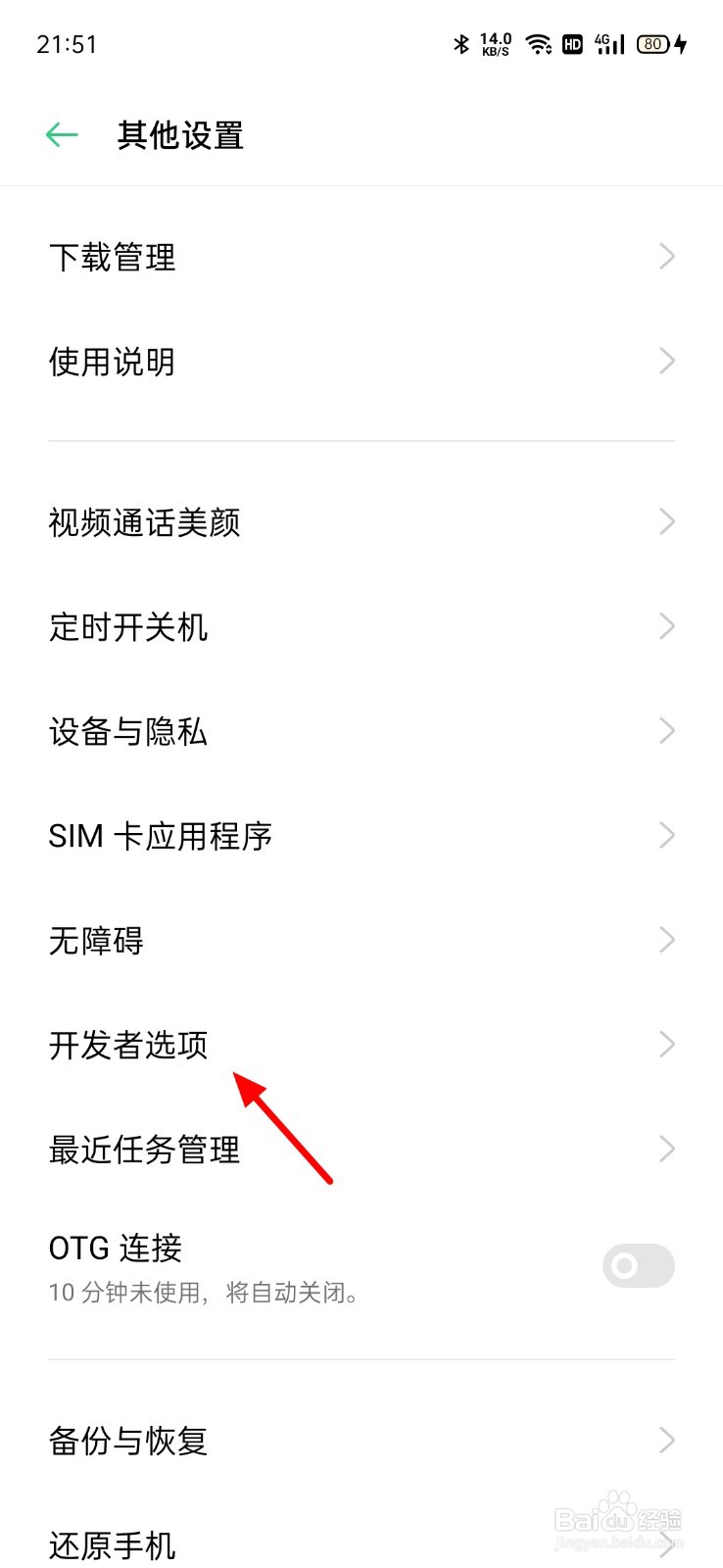This screenshot has width=723, height=1568.
Task: Tap the charging battery icon showing 80
Action: click(653, 43)
